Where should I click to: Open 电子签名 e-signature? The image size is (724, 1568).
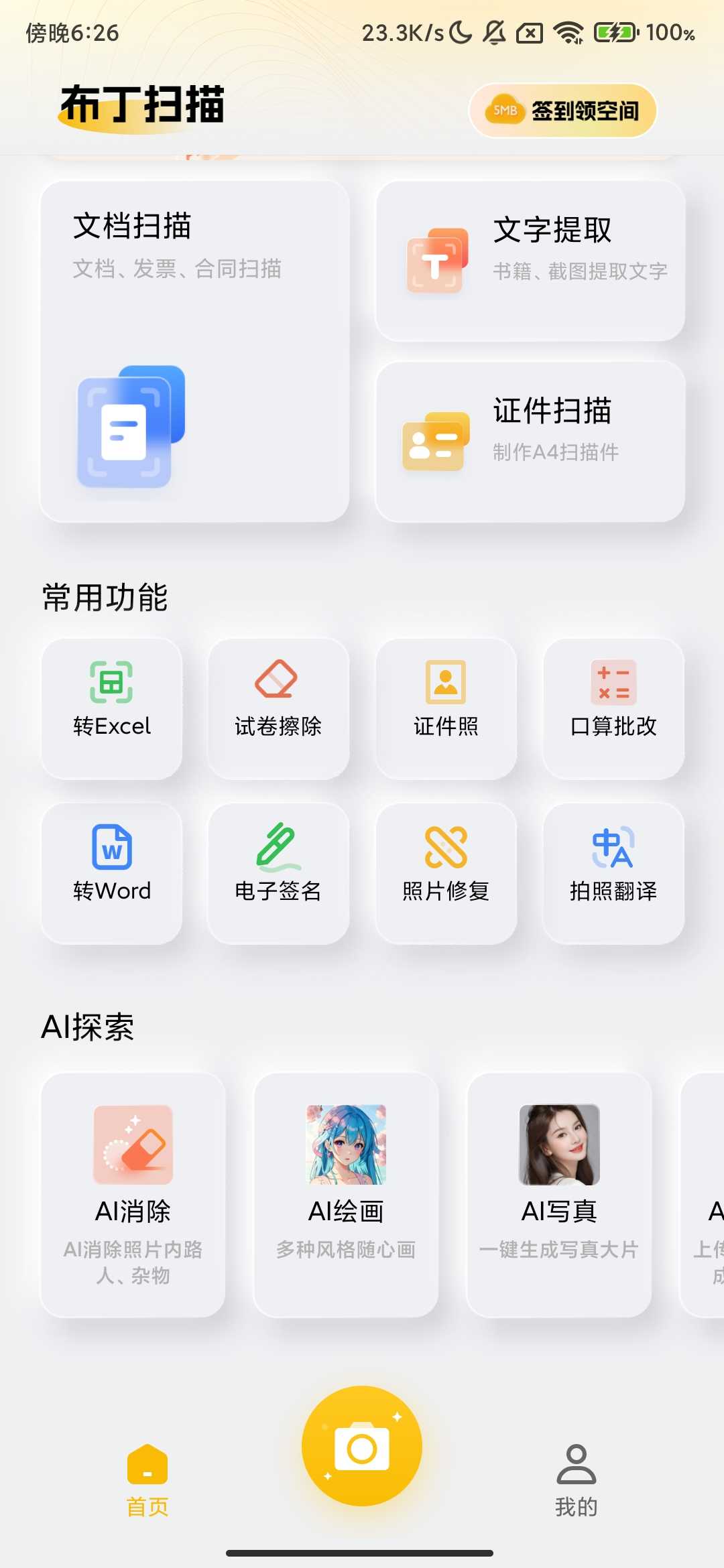coord(278,872)
